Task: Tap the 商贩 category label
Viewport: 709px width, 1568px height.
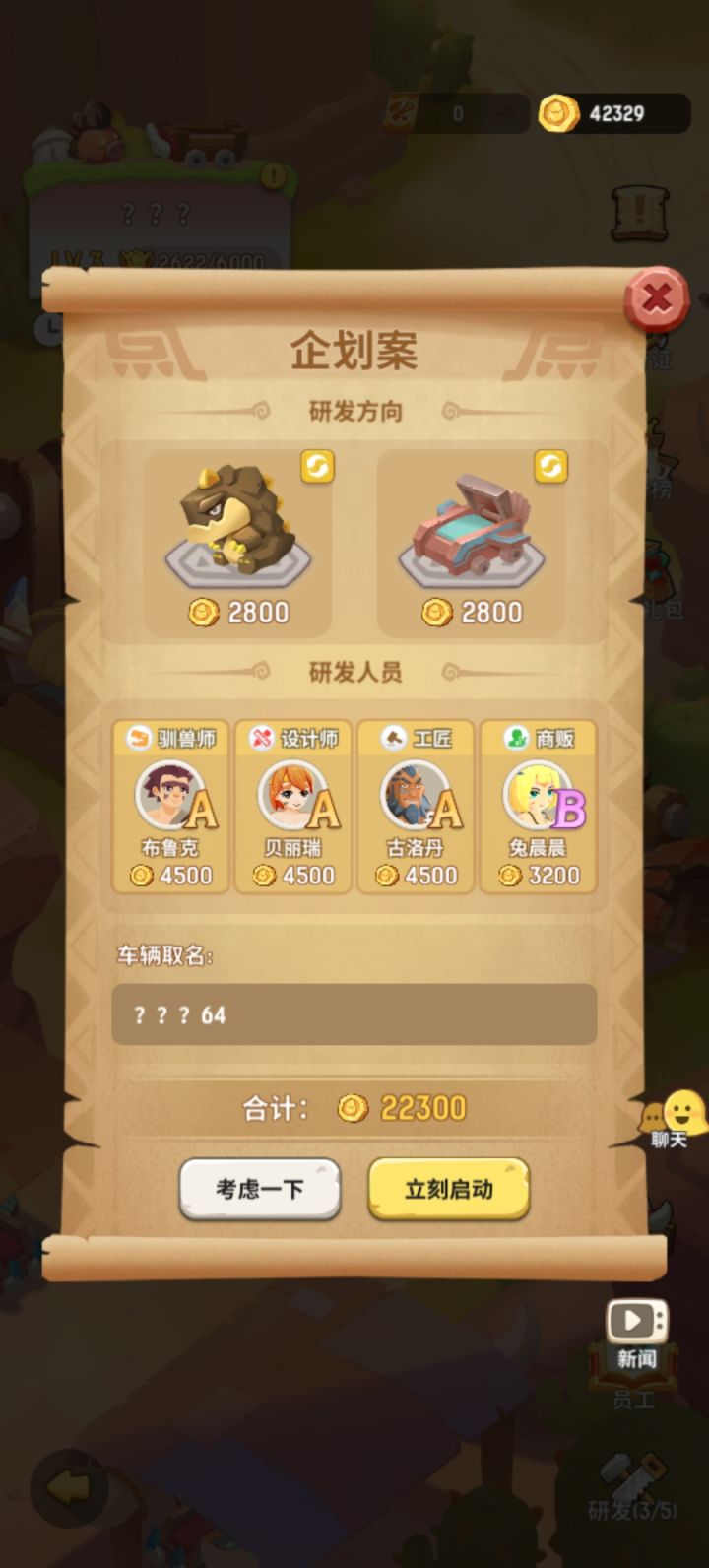Action: click(x=539, y=739)
